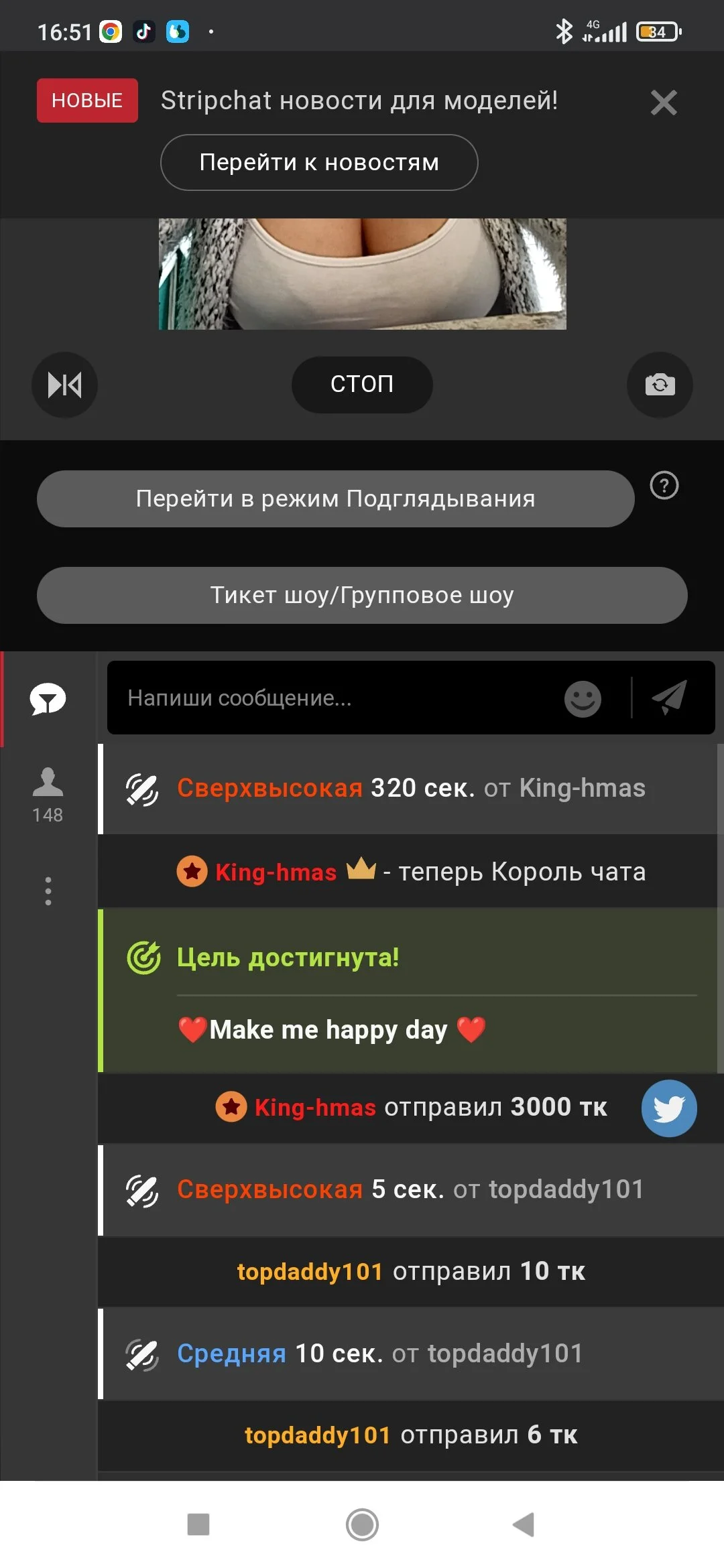Open the emoji picker
This screenshot has width=724, height=1568.
pos(583,699)
